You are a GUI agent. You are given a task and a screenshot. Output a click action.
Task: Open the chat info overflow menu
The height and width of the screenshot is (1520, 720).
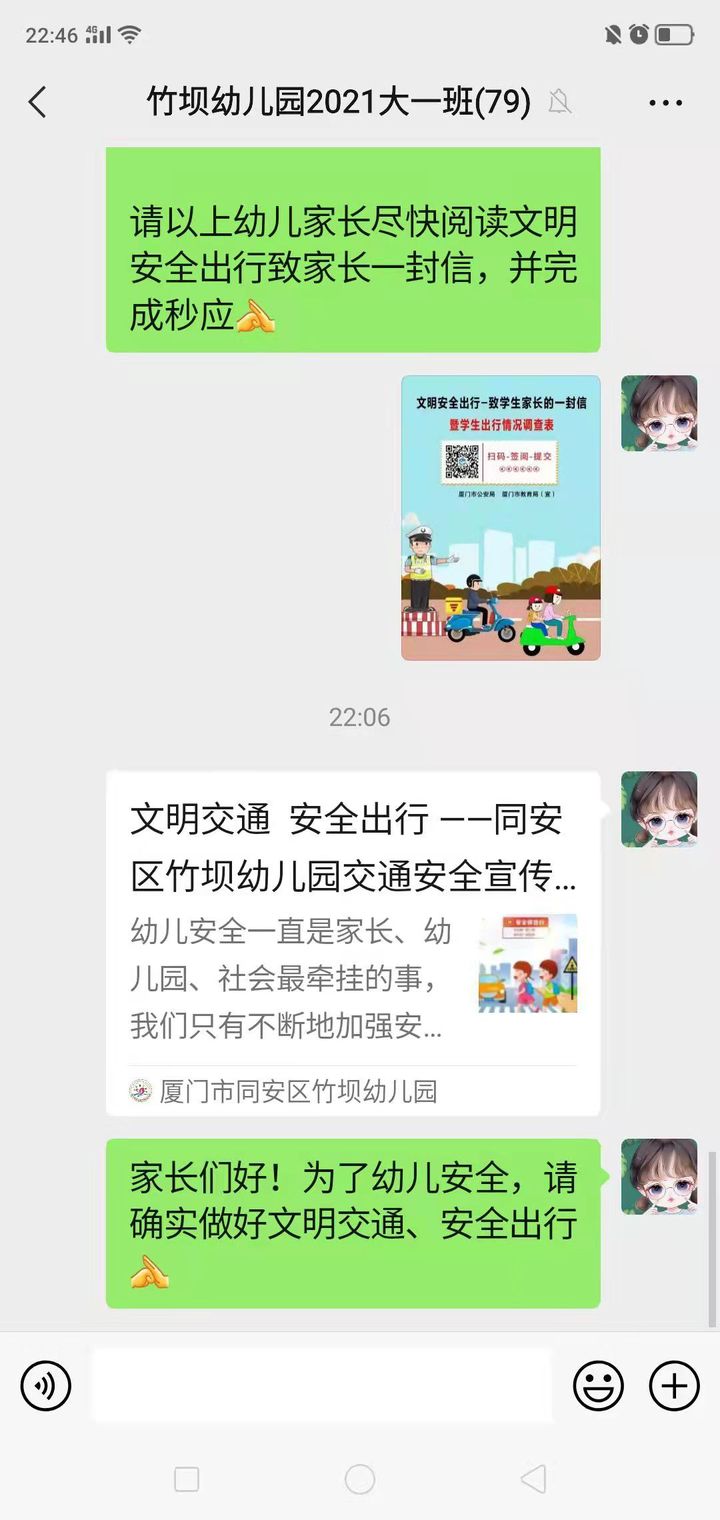click(x=665, y=102)
